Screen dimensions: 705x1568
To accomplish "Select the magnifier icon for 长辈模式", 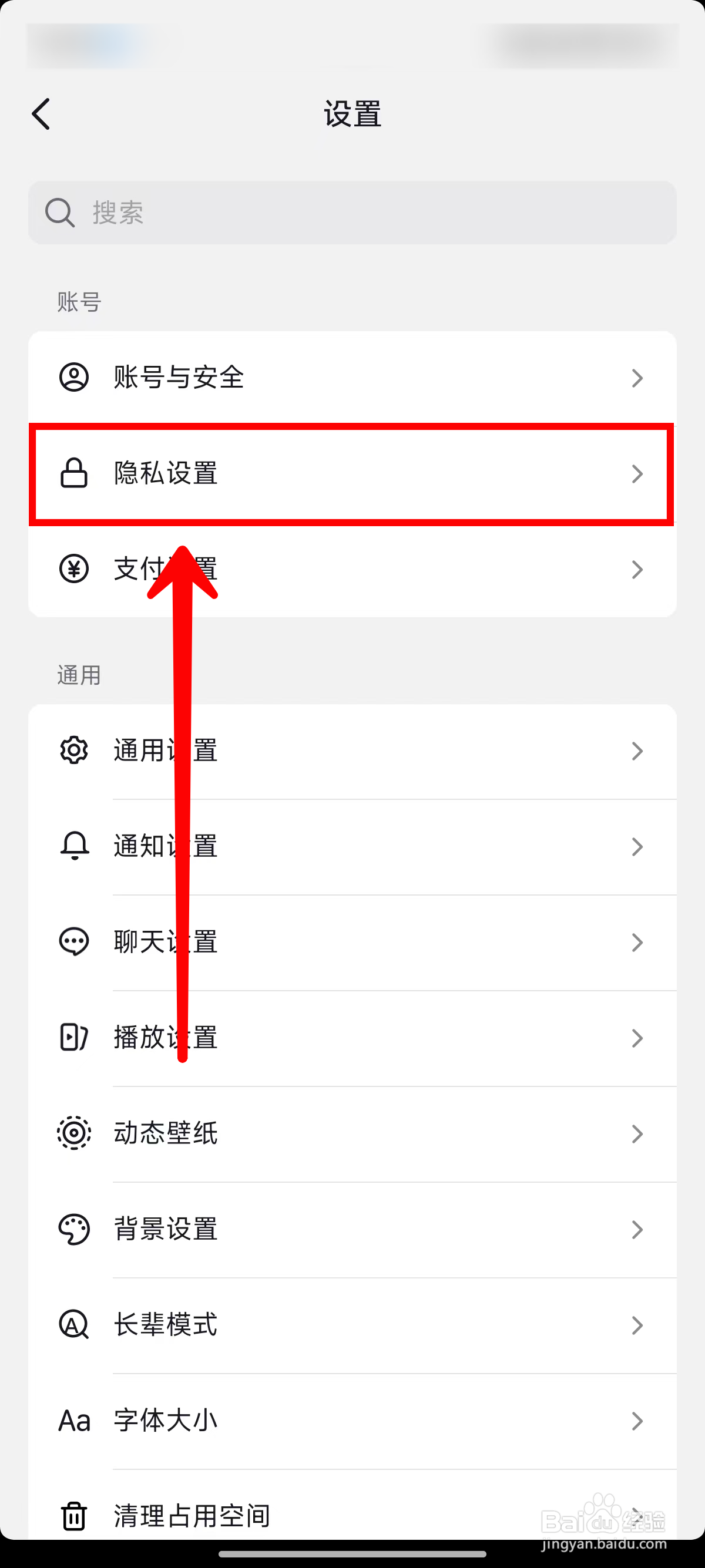I will 73,1325.
